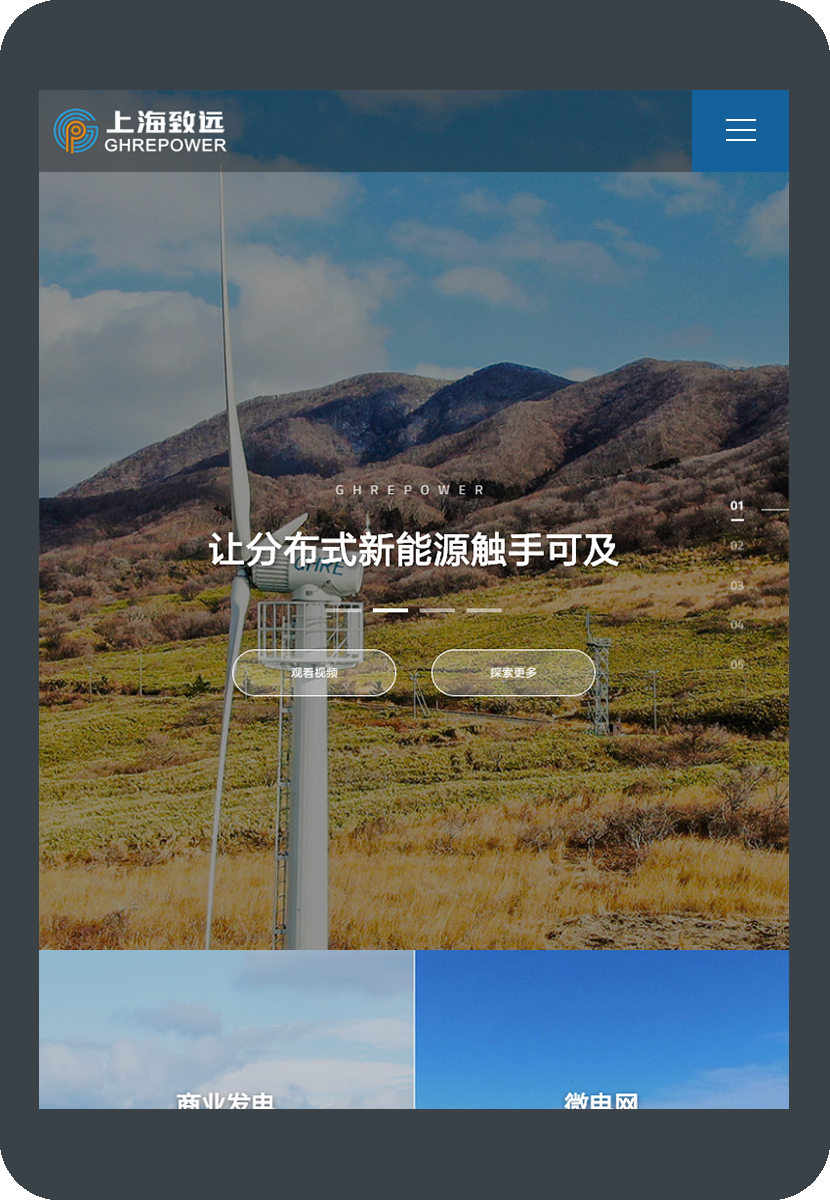The image size is (830, 1200).
Task: Tap the 探索更多 button
Action: pos(513,673)
